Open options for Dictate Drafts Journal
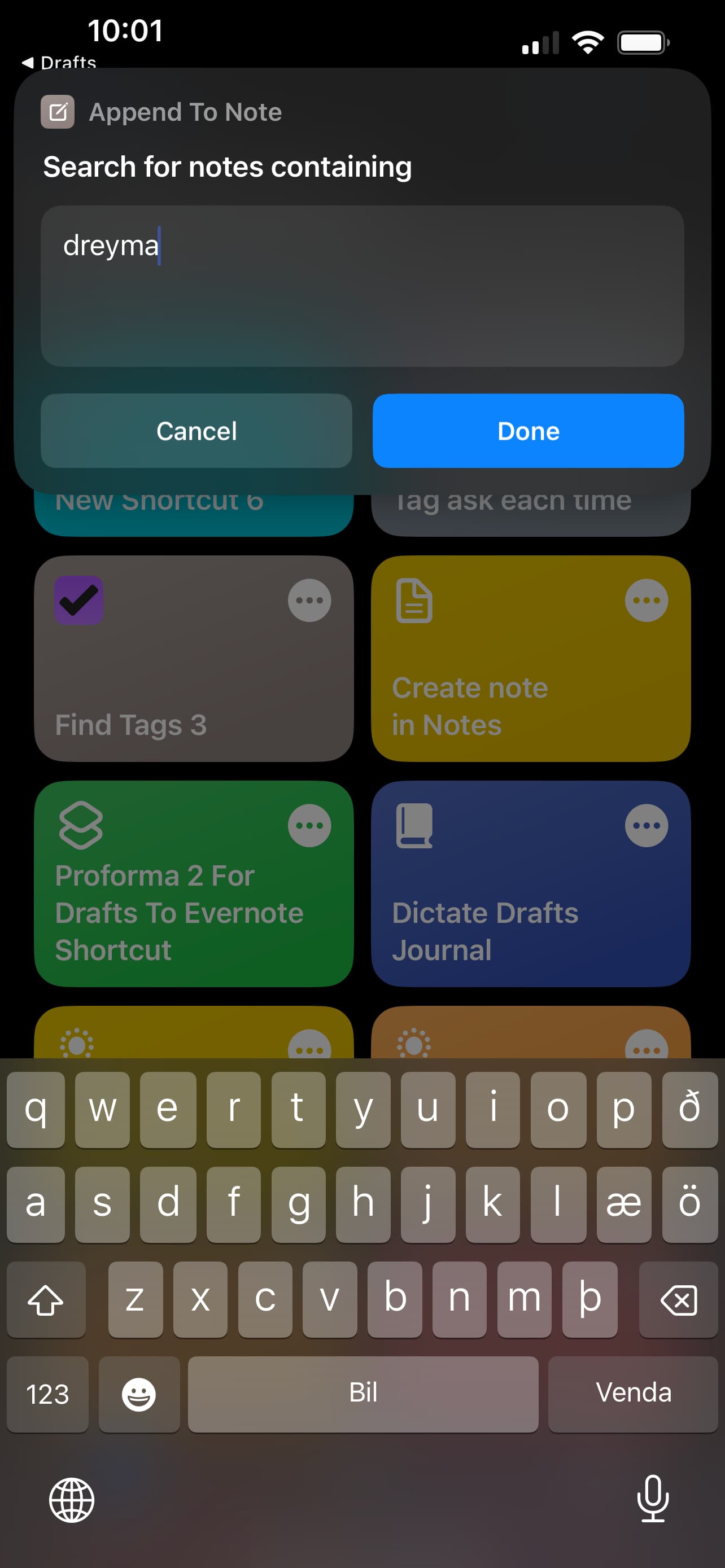 (x=647, y=825)
